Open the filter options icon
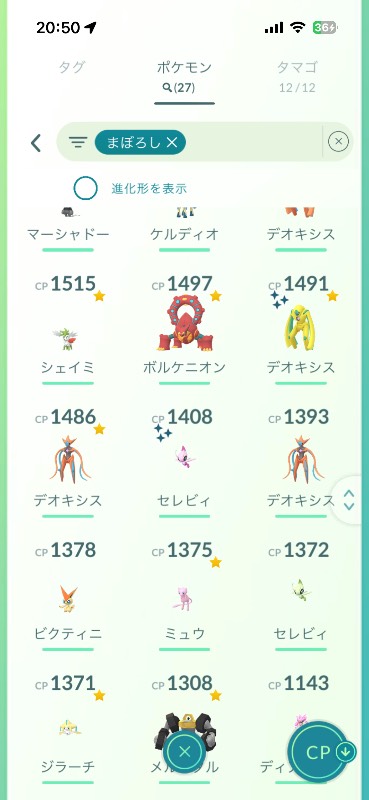369x800 pixels. click(x=78, y=142)
